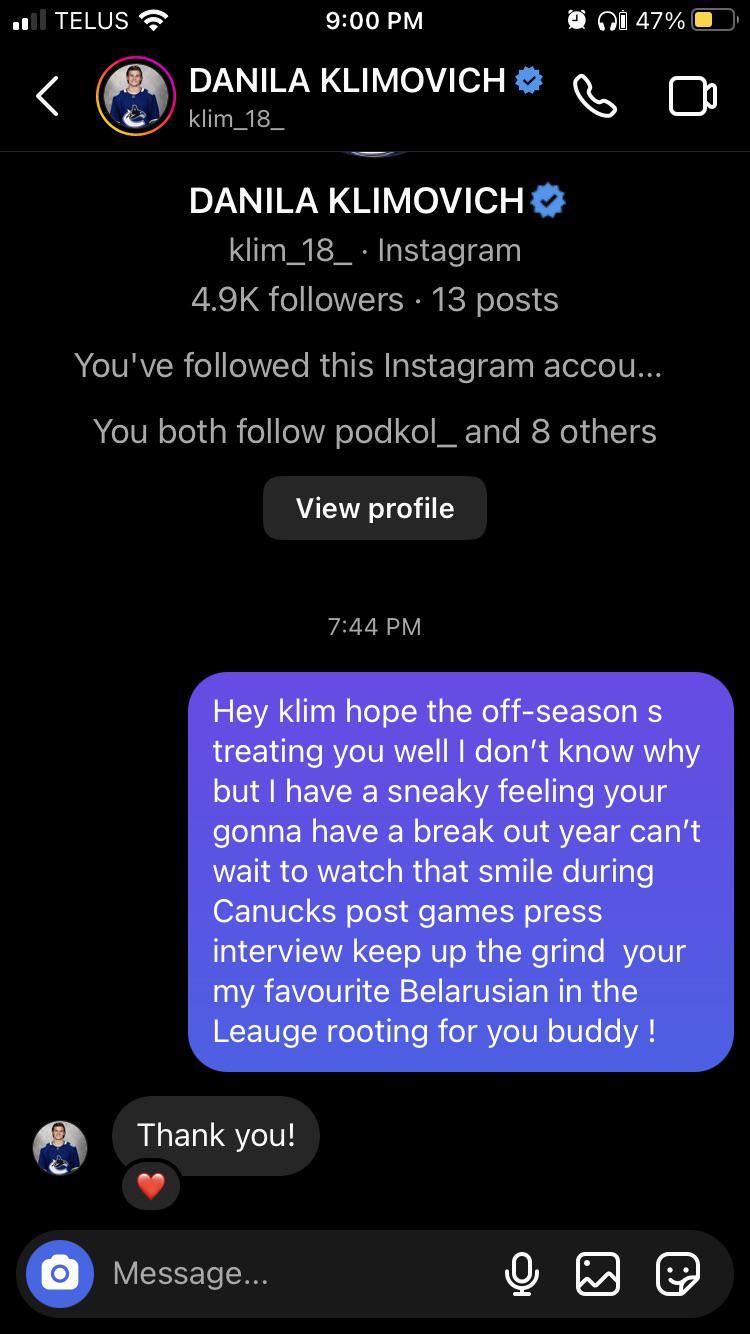
Task: Open chat details via DANILA KLIMOVICH header name
Action: click(348, 81)
